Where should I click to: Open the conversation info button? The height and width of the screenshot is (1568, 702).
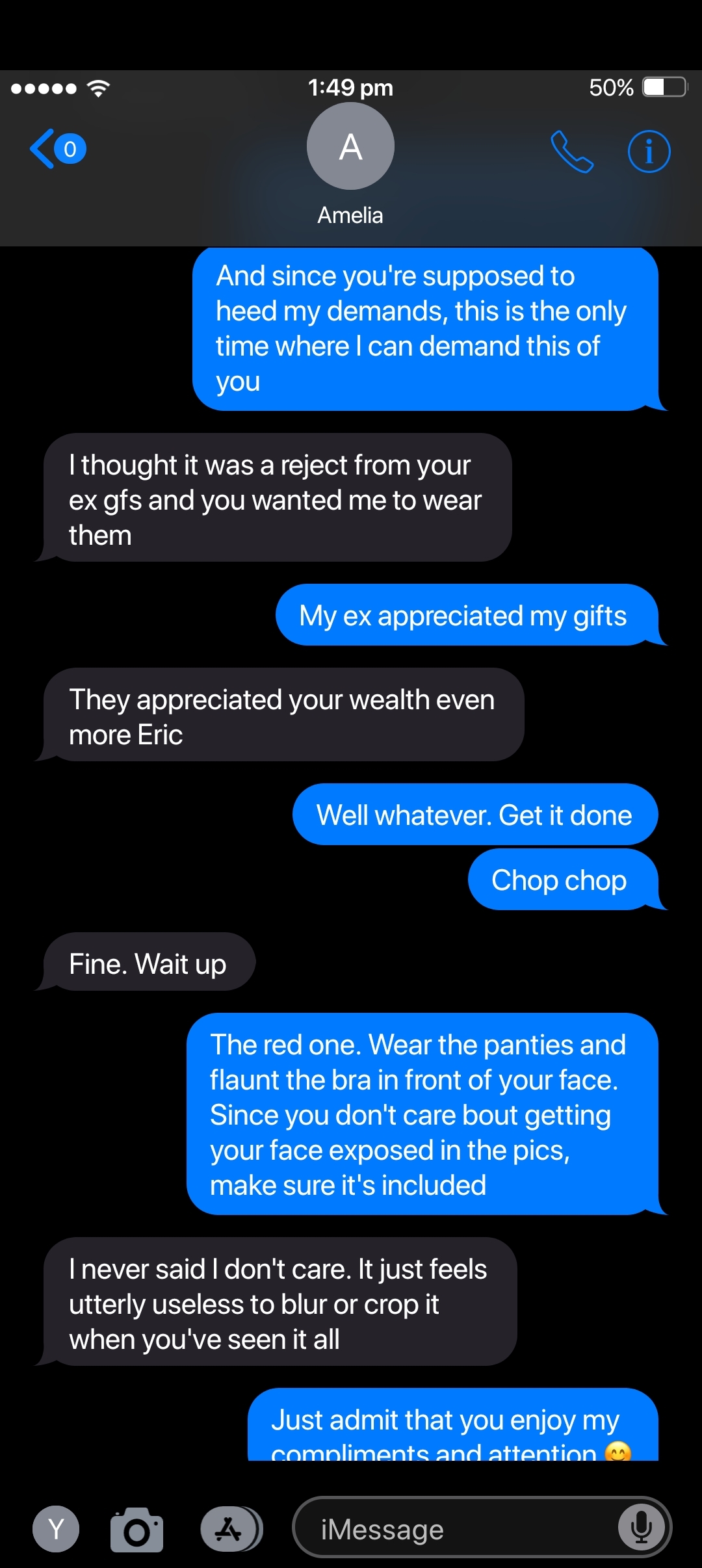649,151
